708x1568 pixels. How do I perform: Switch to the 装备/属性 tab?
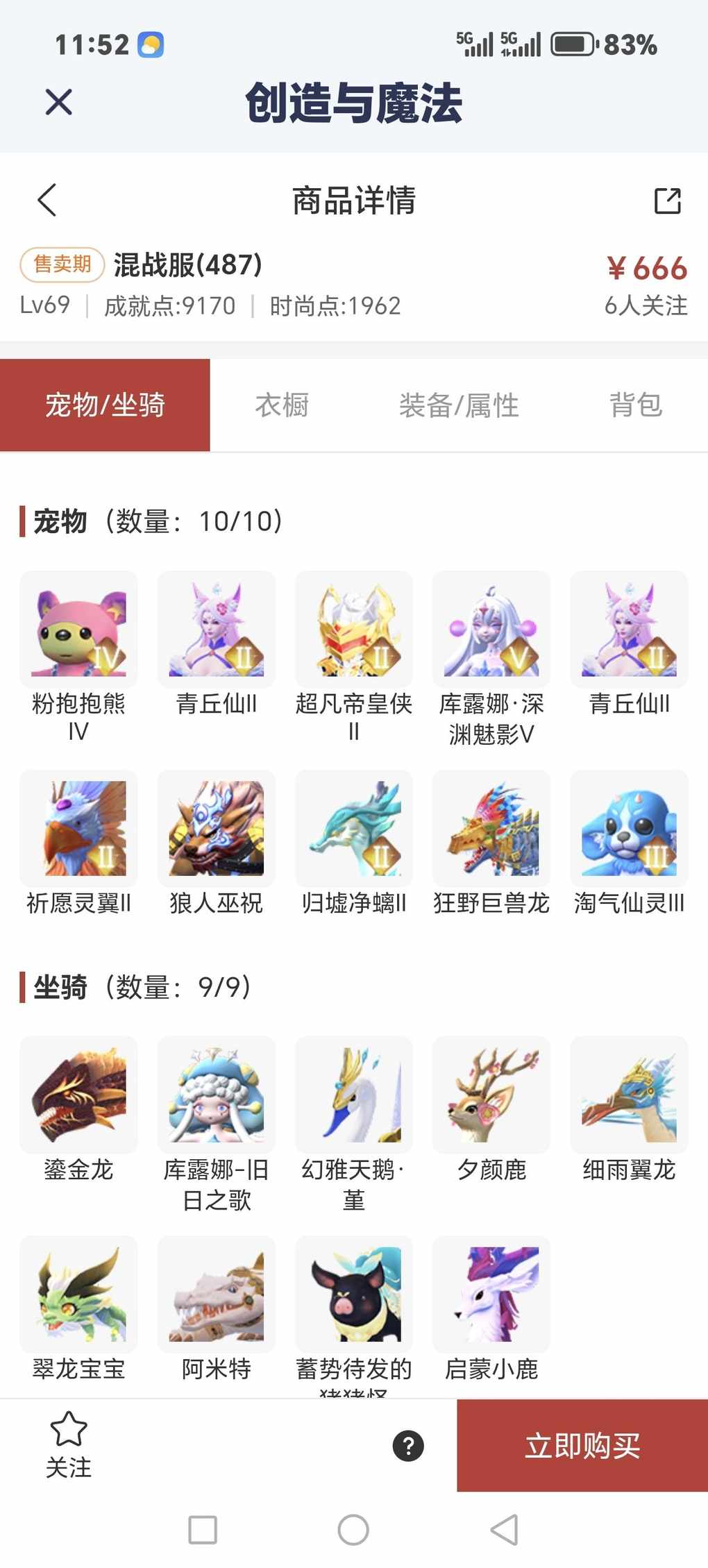[458, 405]
